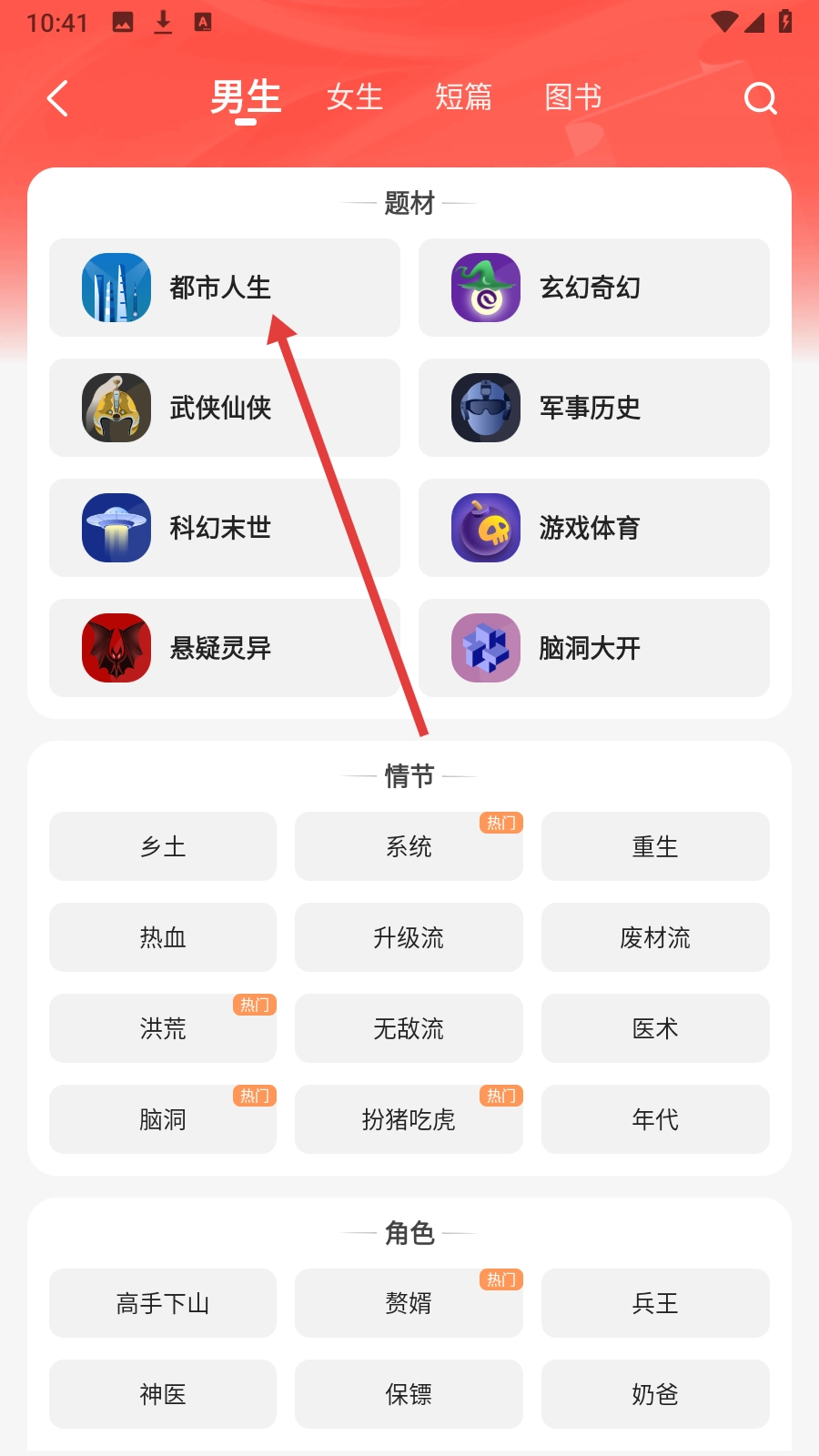Choose the 洪荒 plot chip

(163, 1028)
